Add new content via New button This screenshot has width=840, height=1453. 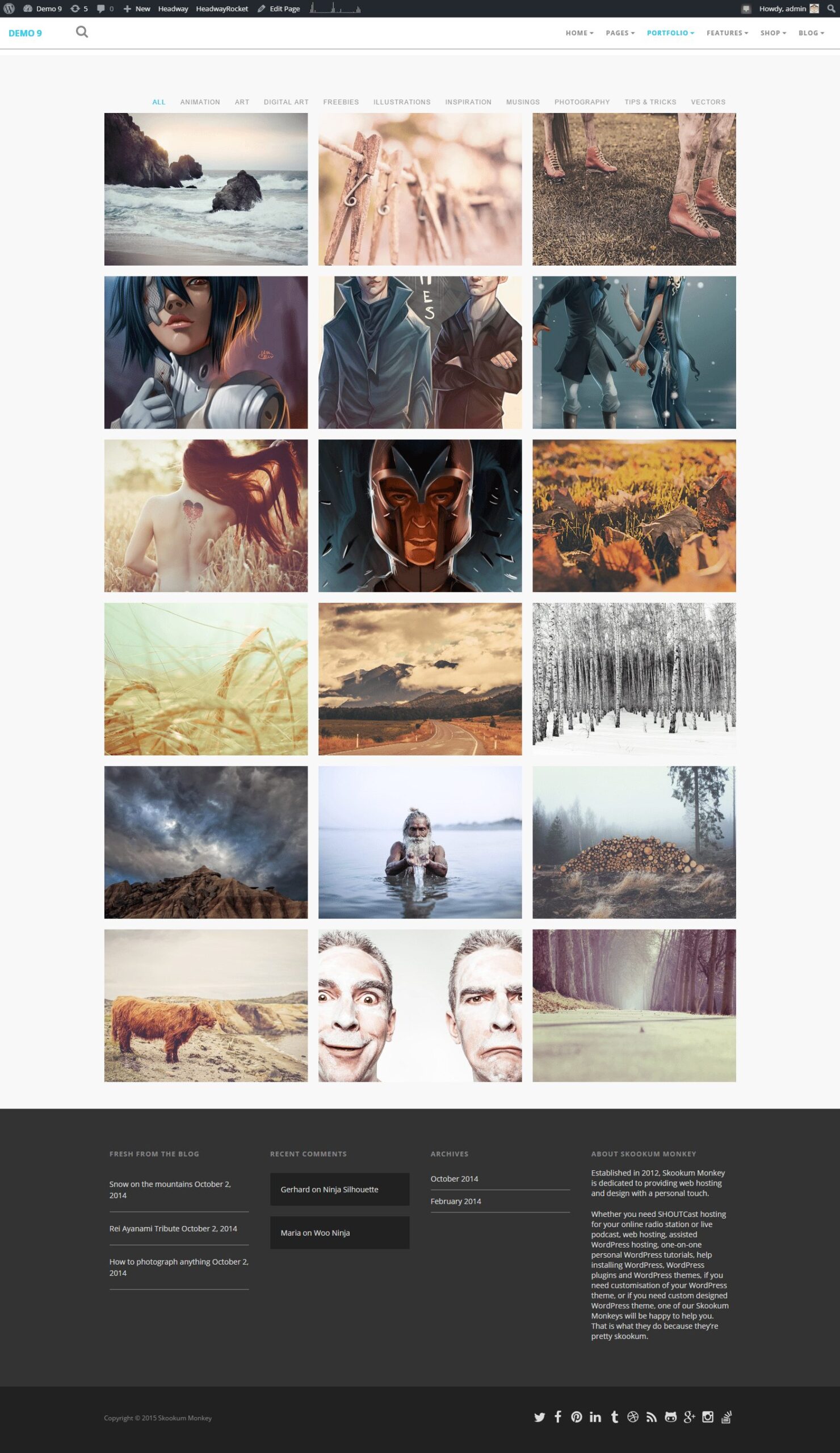click(x=137, y=9)
